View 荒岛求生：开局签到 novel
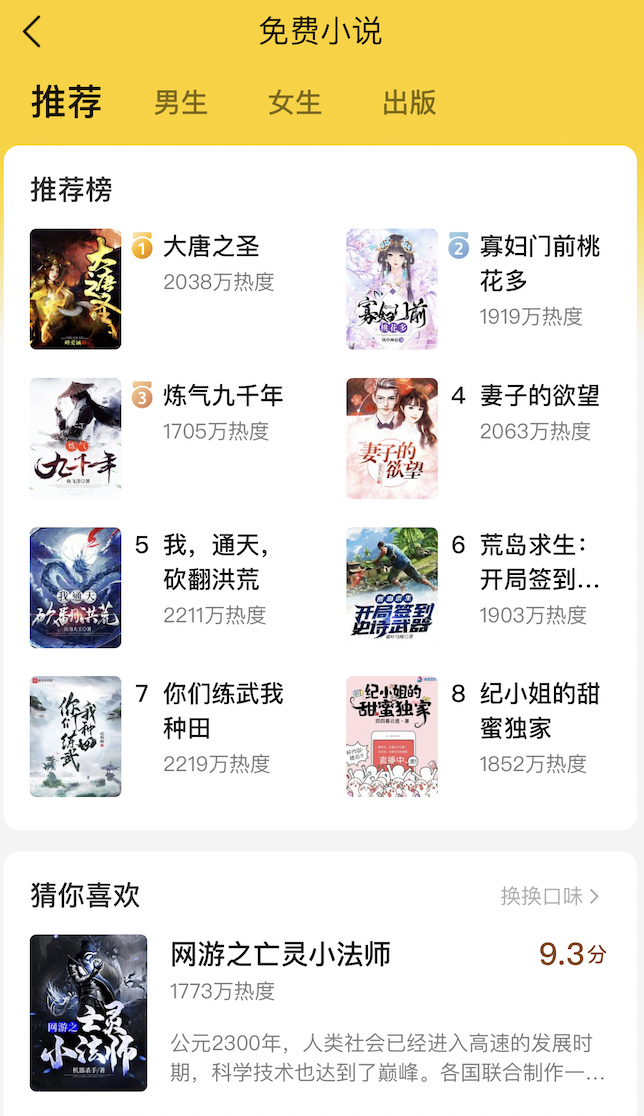644x1116 pixels. point(539,561)
